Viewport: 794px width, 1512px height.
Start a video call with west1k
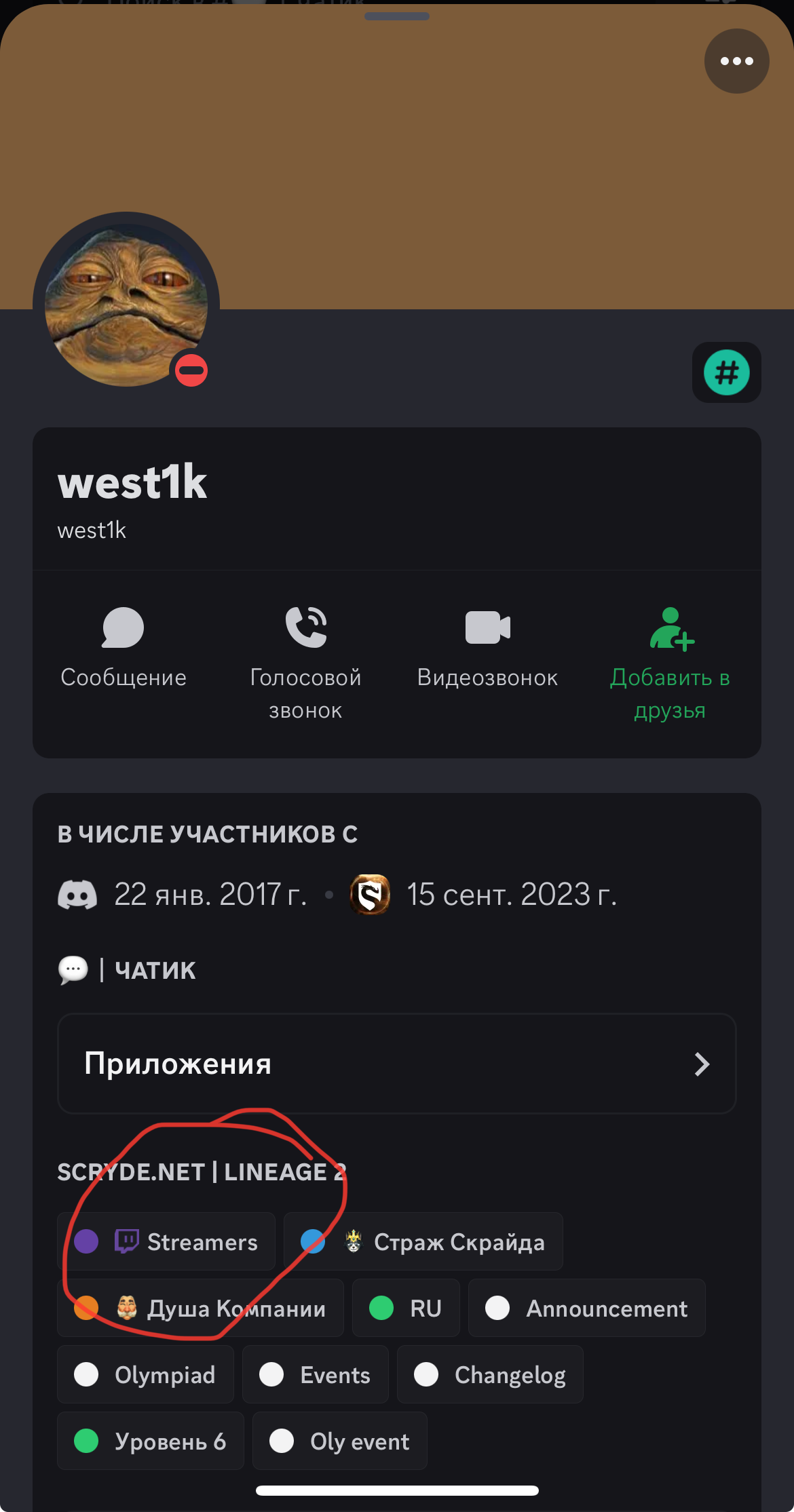(487, 628)
